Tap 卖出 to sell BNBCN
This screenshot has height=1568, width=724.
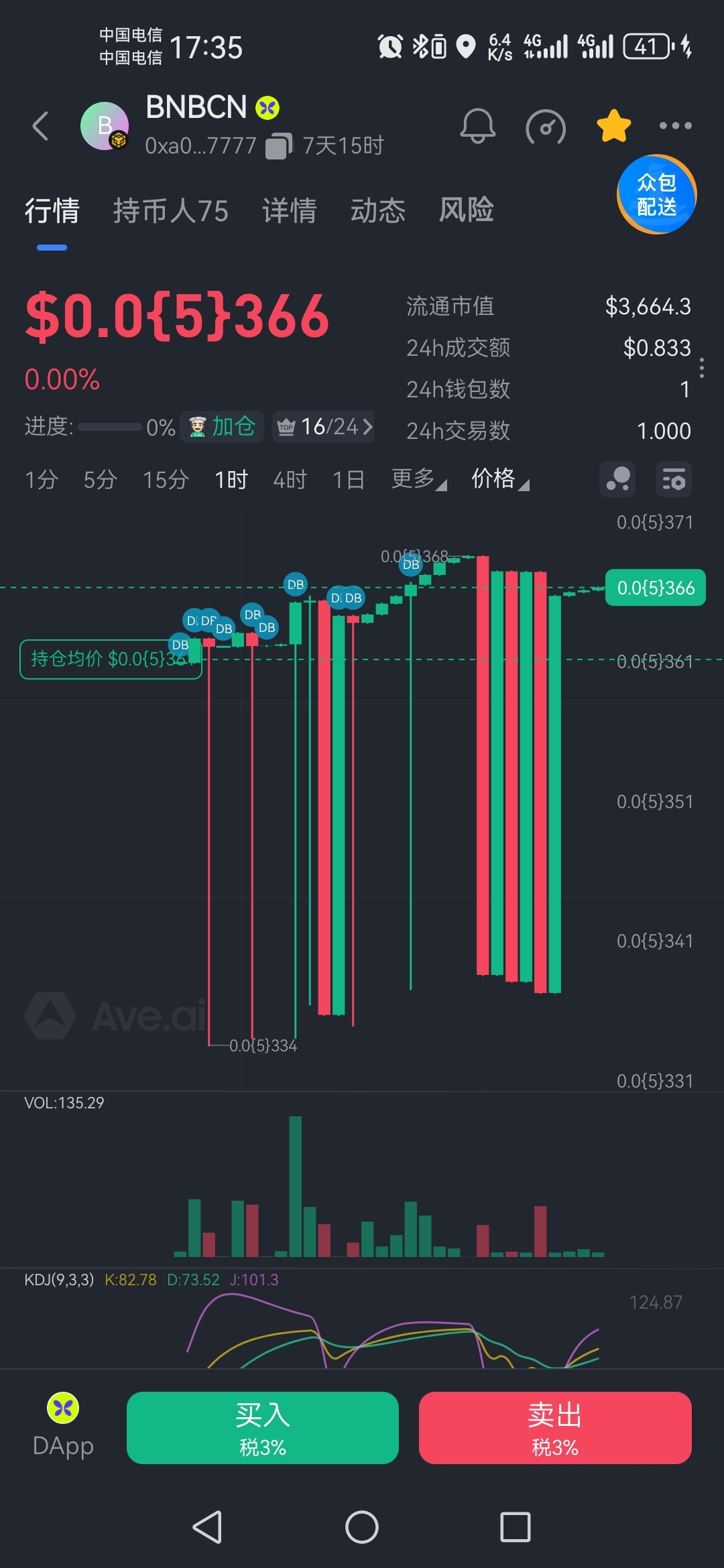(x=554, y=1427)
